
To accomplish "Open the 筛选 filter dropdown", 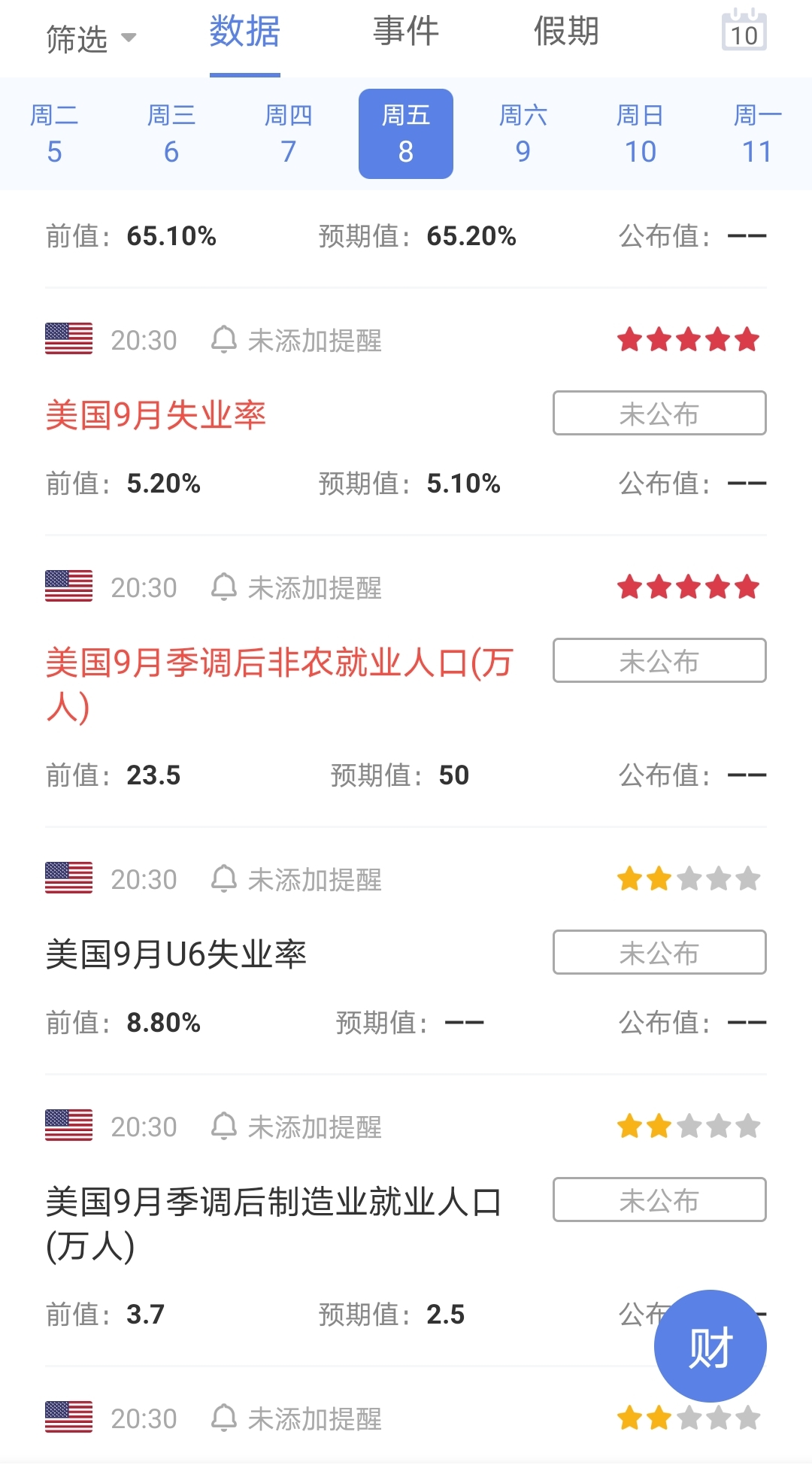I will (90, 38).
